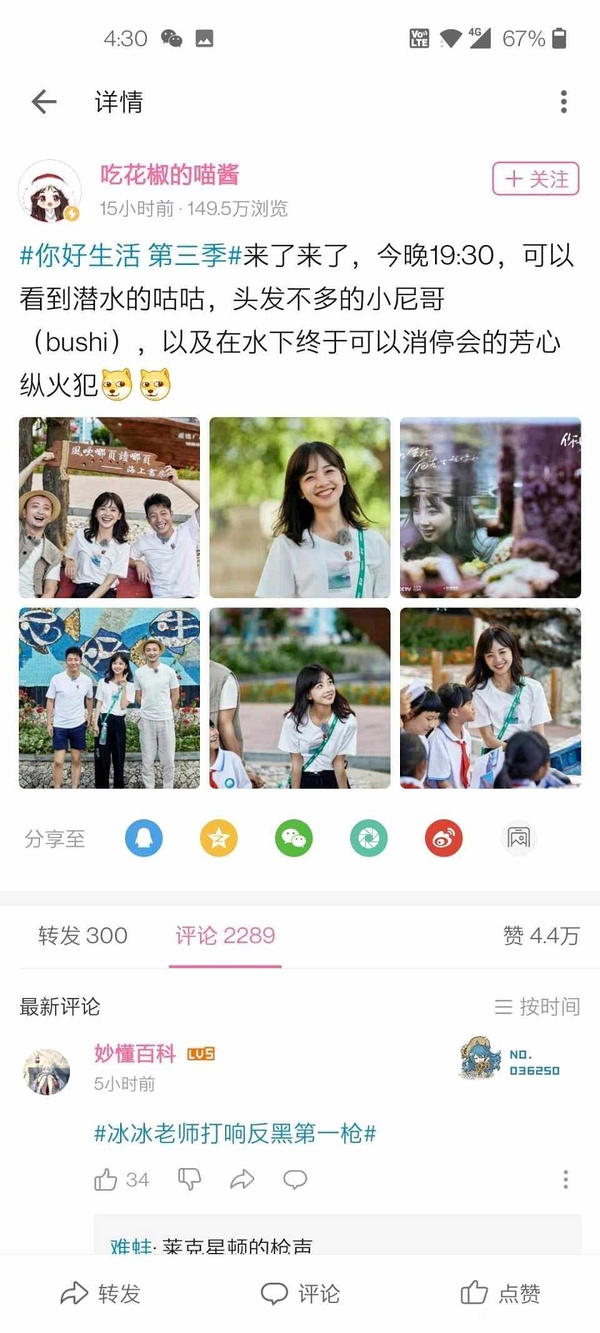Go back using the top-left arrow
This screenshot has width=600, height=1333.
[44, 101]
